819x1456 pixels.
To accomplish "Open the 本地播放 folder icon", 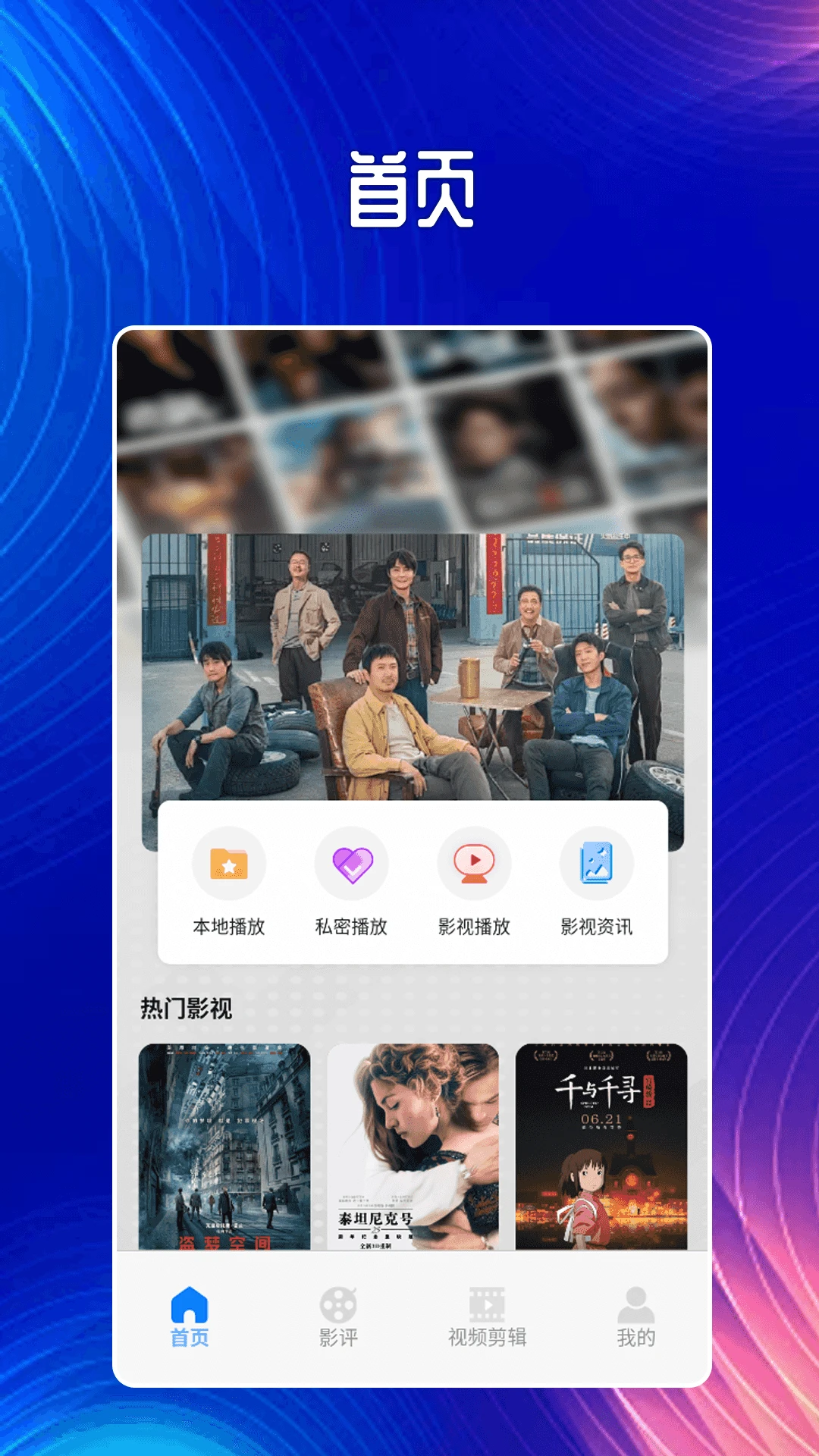I will tap(229, 863).
